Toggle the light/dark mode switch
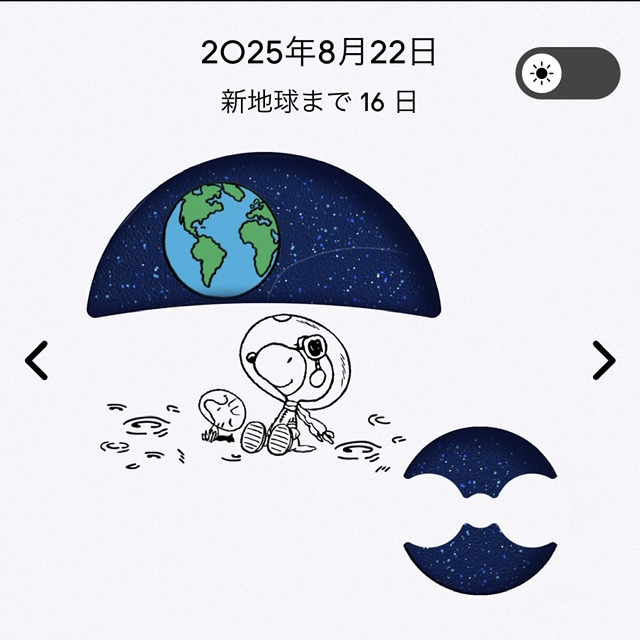The width and height of the screenshot is (640, 640). [567, 73]
